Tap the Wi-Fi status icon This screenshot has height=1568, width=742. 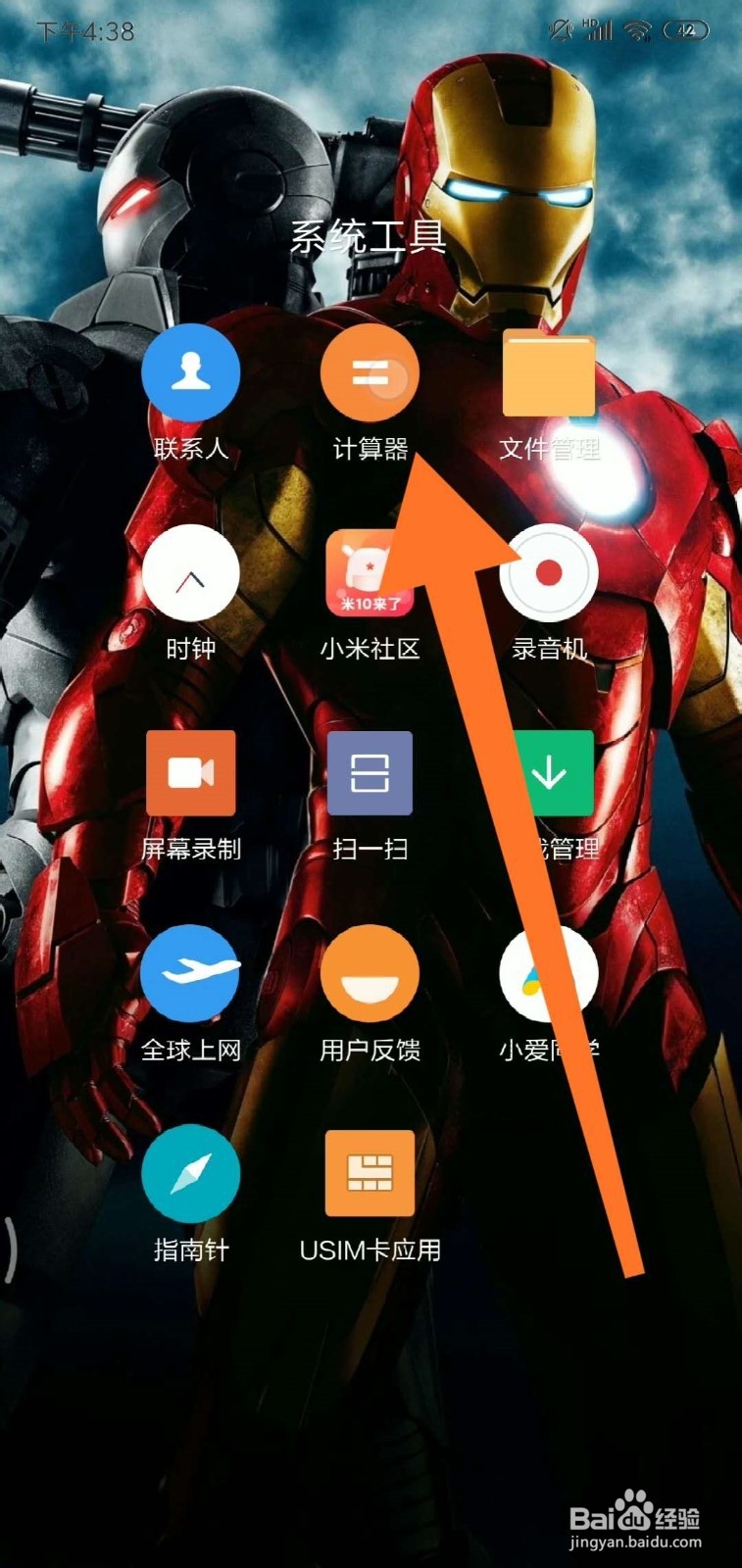[x=637, y=29]
